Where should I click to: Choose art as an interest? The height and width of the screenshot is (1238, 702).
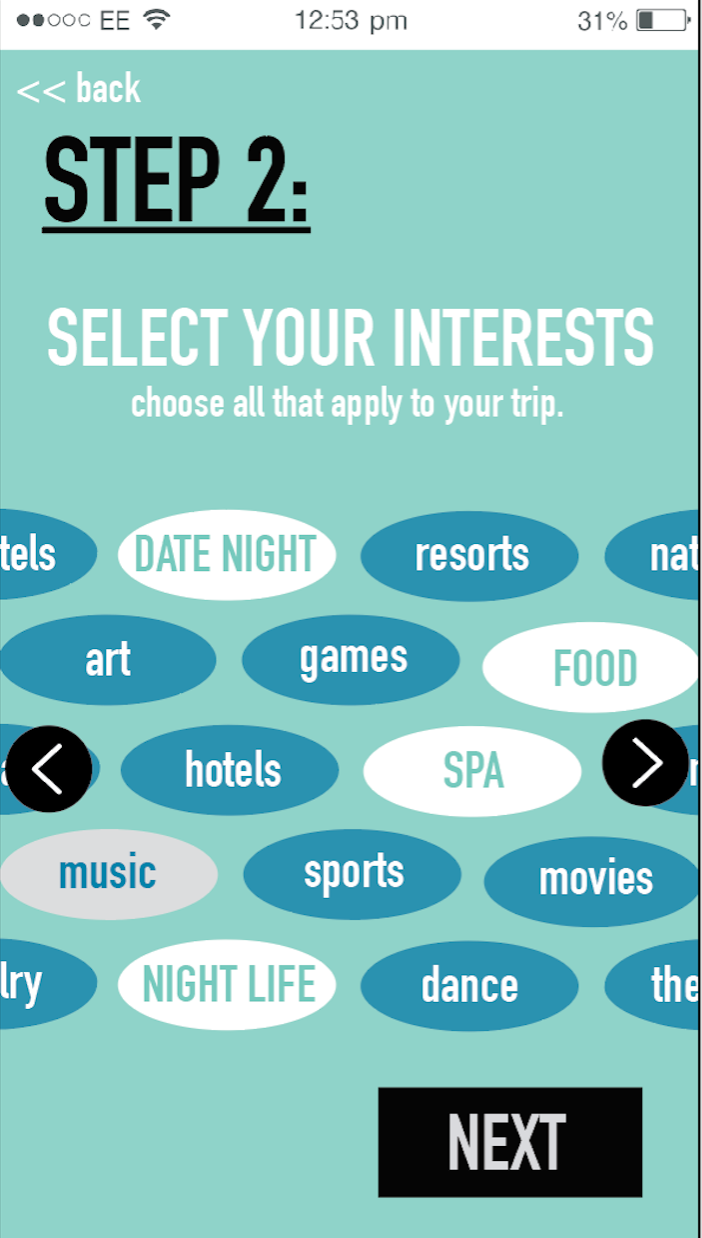click(x=108, y=660)
